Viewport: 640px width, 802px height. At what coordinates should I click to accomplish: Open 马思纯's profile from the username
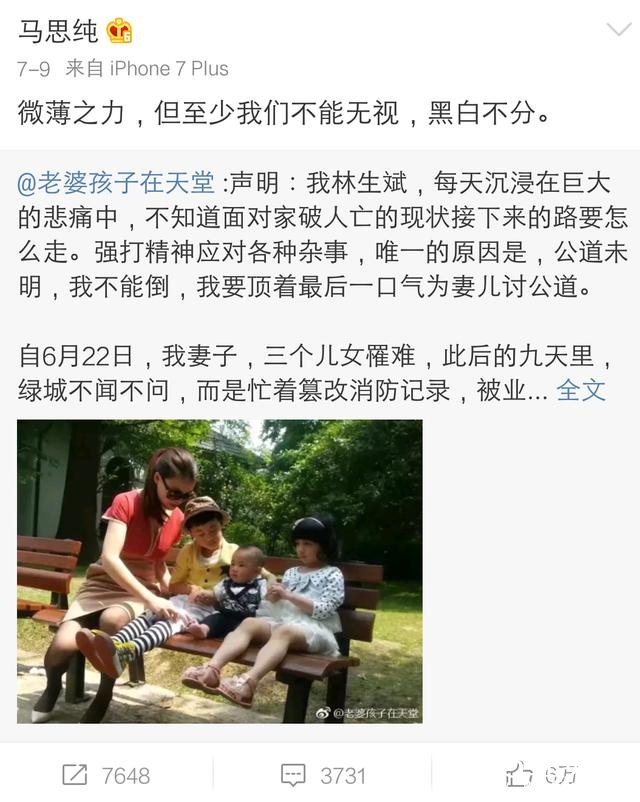pyautogui.click(x=58, y=31)
